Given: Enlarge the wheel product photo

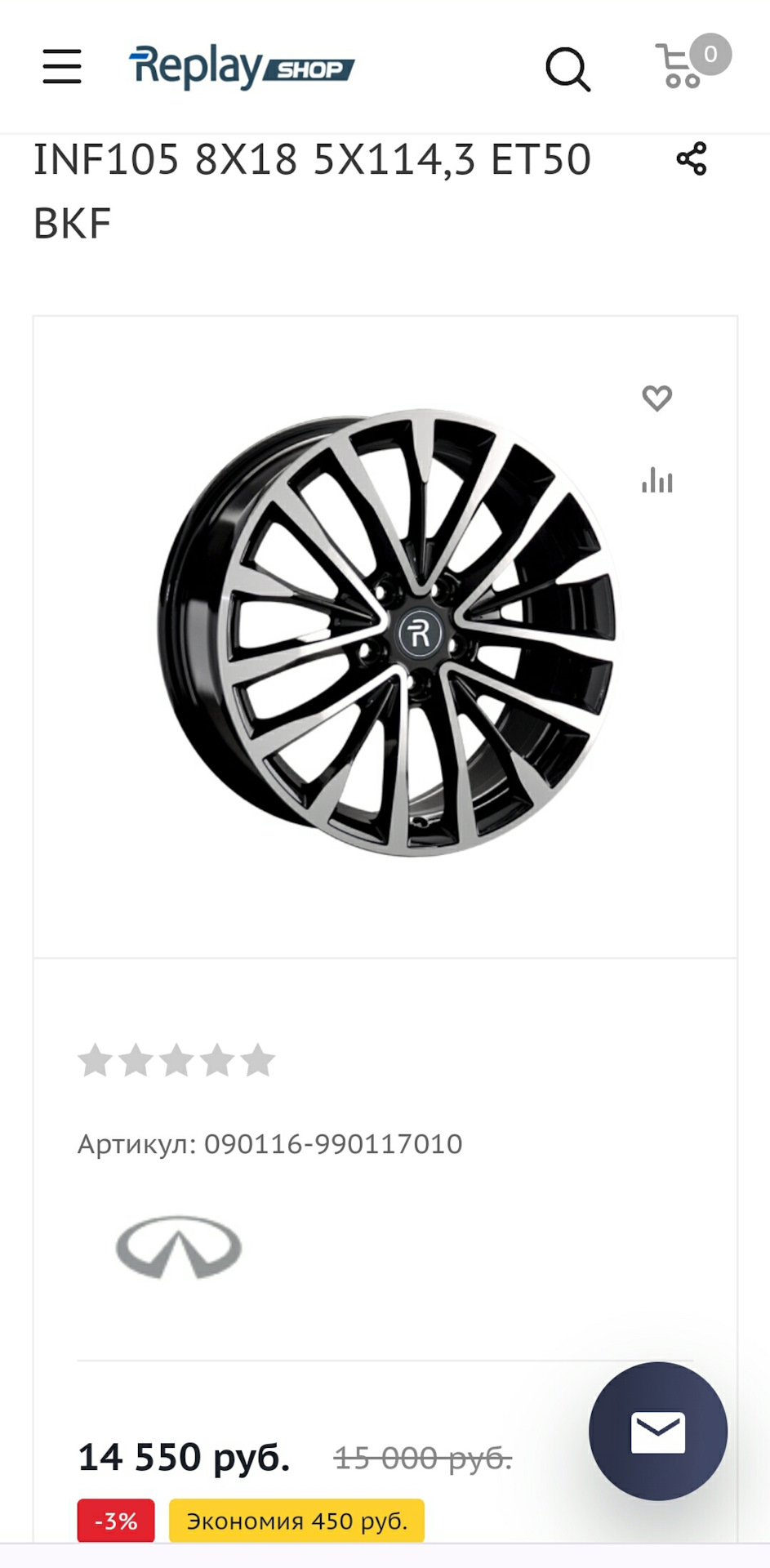Looking at the screenshot, I should click(385, 633).
